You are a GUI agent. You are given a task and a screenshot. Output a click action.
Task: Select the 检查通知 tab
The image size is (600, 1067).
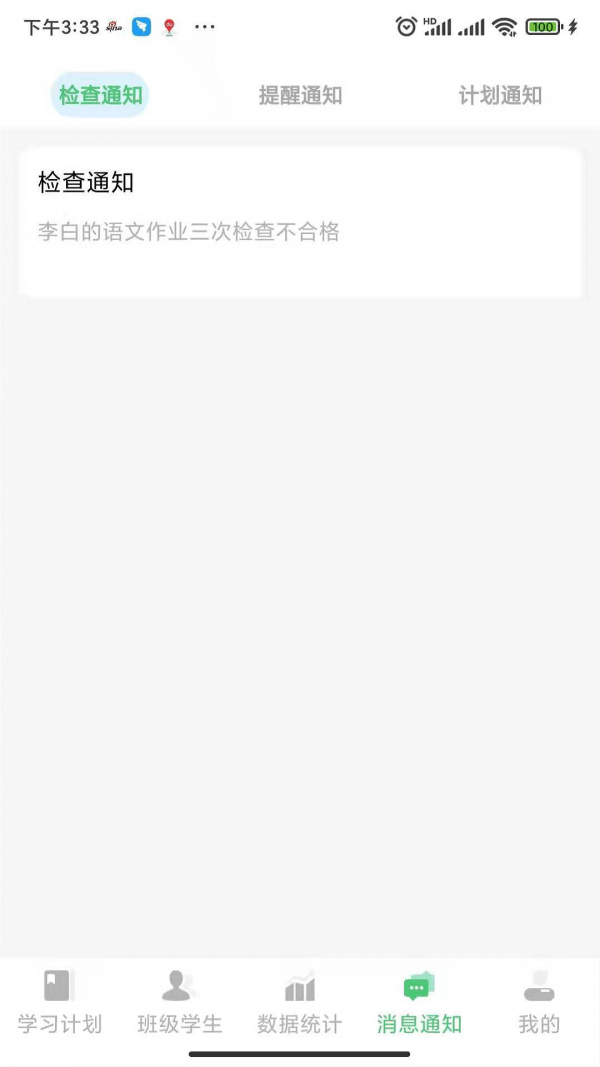tap(100, 96)
